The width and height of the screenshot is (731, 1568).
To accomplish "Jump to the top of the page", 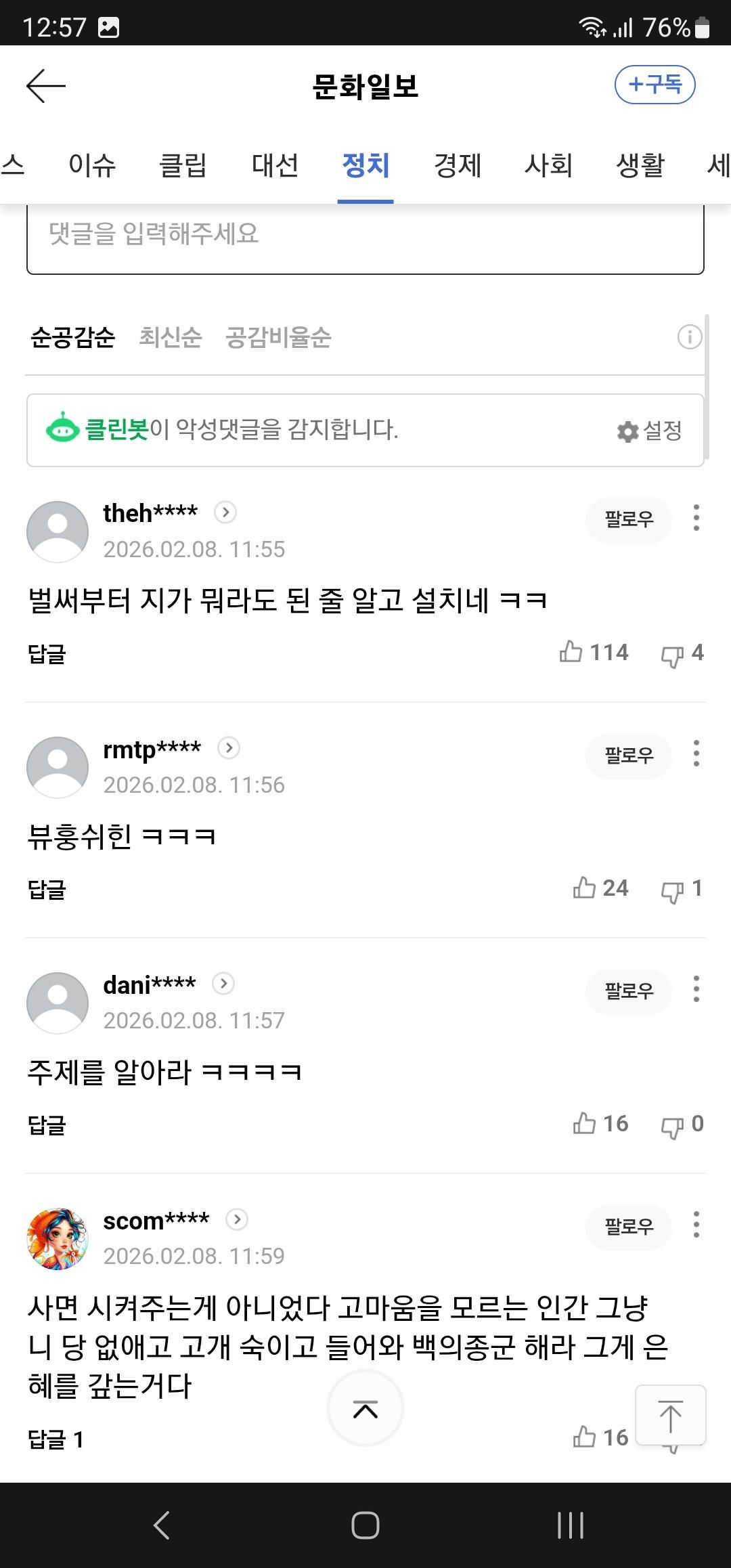I will (670, 1416).
